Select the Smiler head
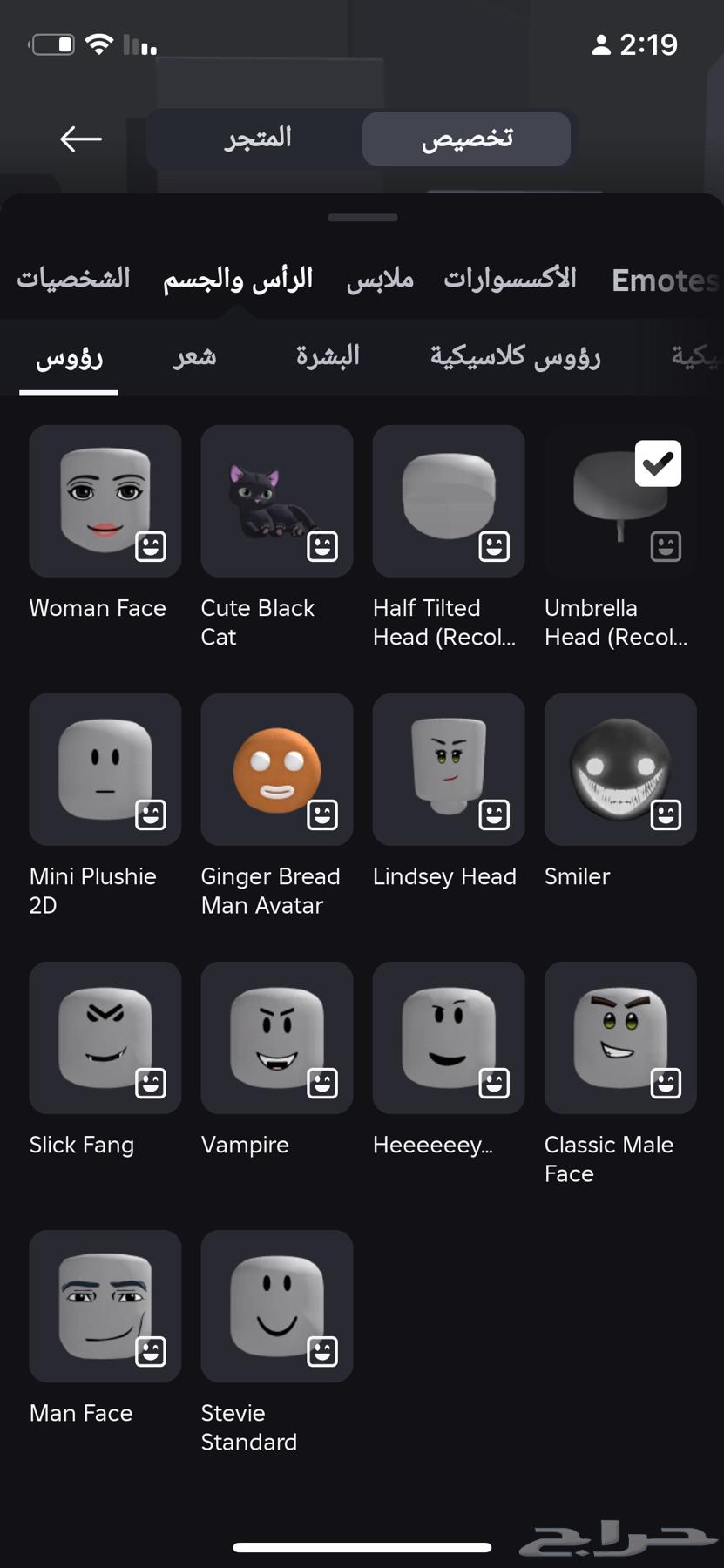Image resolution: width=724 pixels, height=1568 pixels. [619, 769]
